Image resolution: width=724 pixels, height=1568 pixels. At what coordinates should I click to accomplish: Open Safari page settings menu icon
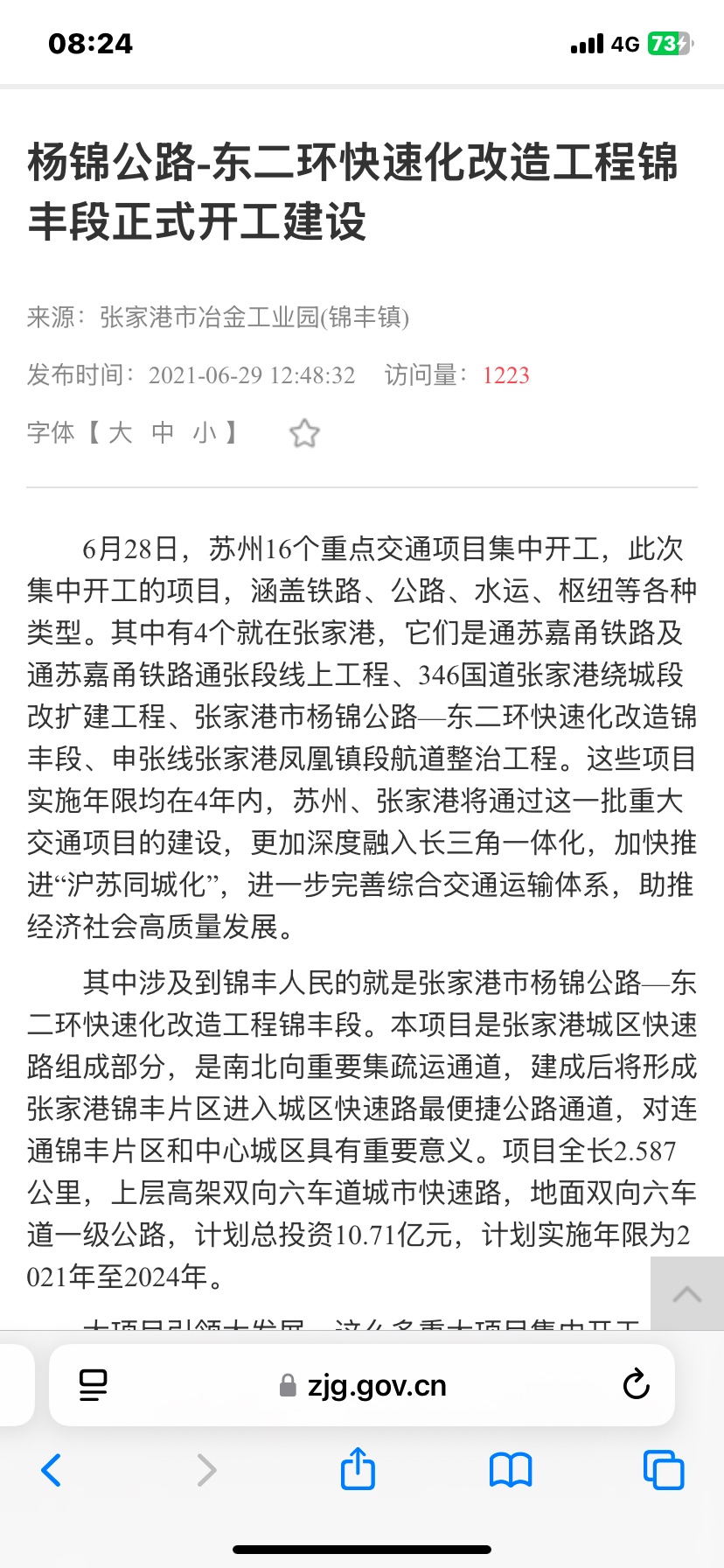[x=93, y=1385]
